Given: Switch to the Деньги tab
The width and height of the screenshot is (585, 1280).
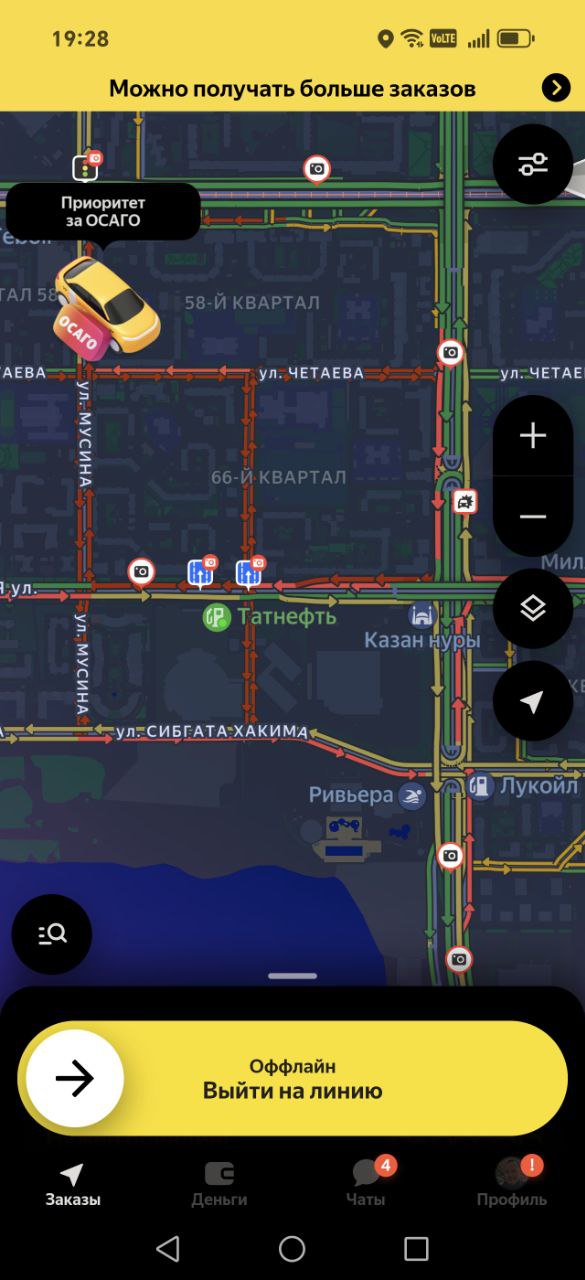Looking at the screenshot, I should [x=219, y=1184].
